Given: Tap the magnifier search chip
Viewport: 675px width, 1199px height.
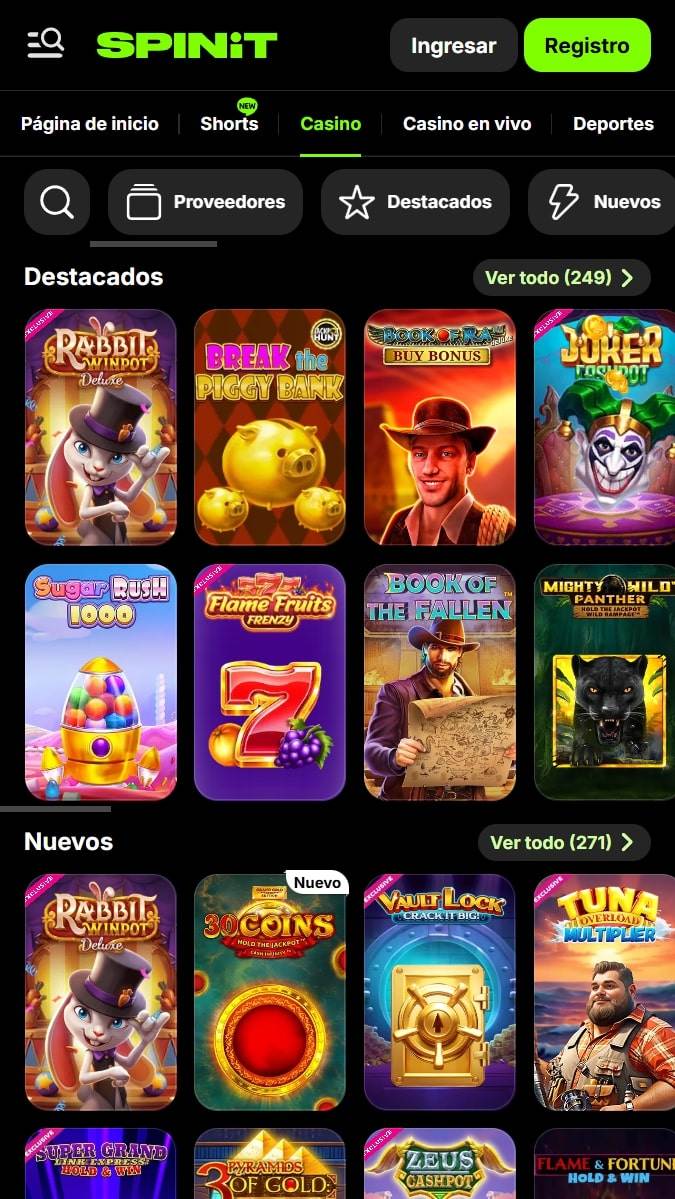Looking at the screenshot, I should tap(57, 202).
